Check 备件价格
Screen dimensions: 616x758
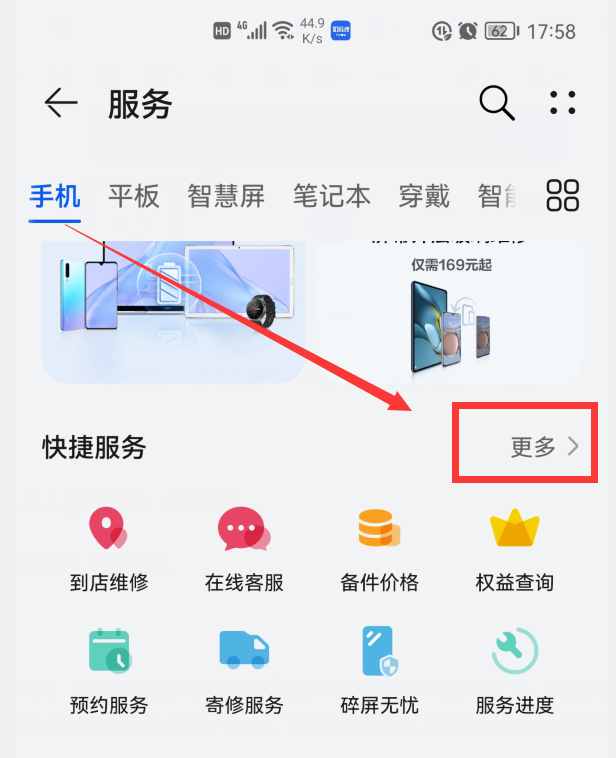379,549
